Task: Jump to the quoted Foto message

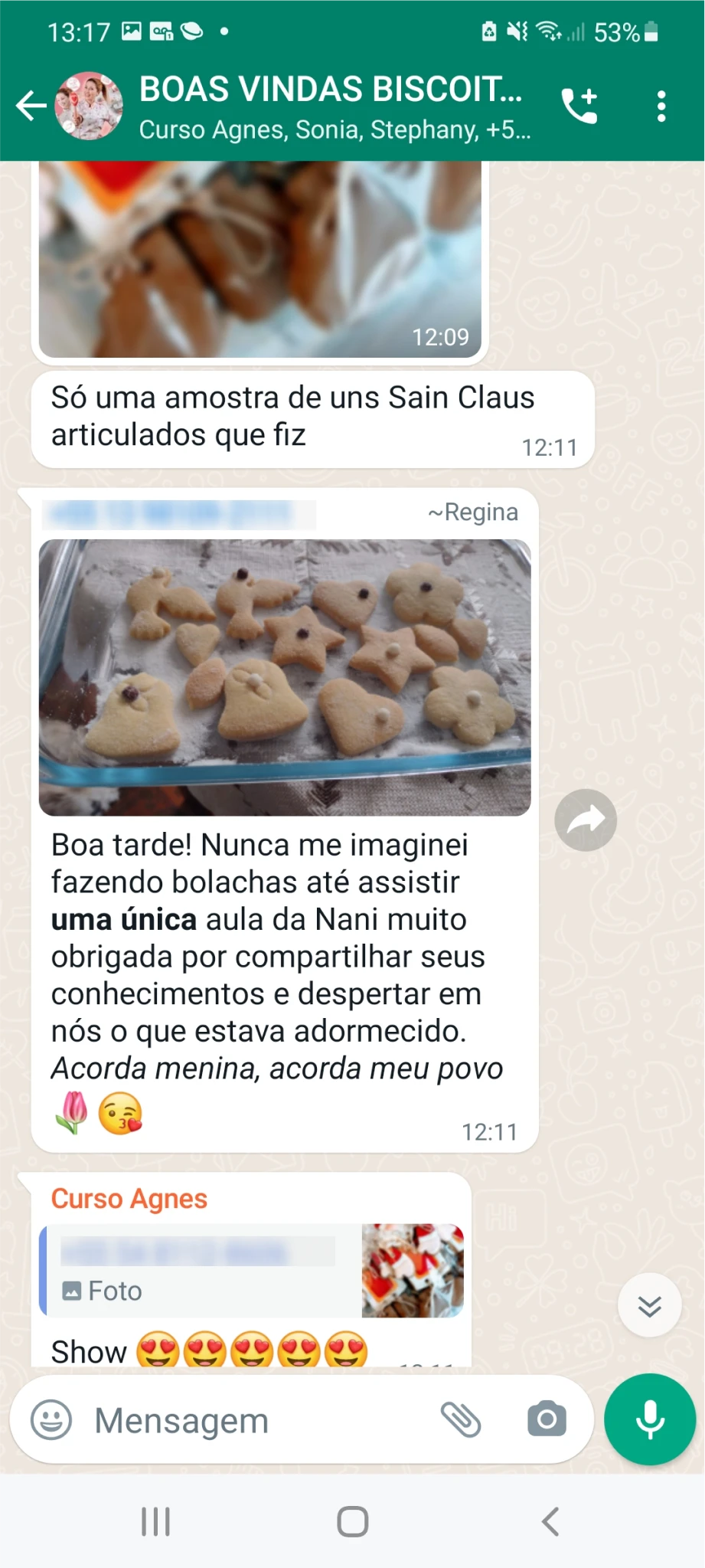Action: tap(253, 1270)
